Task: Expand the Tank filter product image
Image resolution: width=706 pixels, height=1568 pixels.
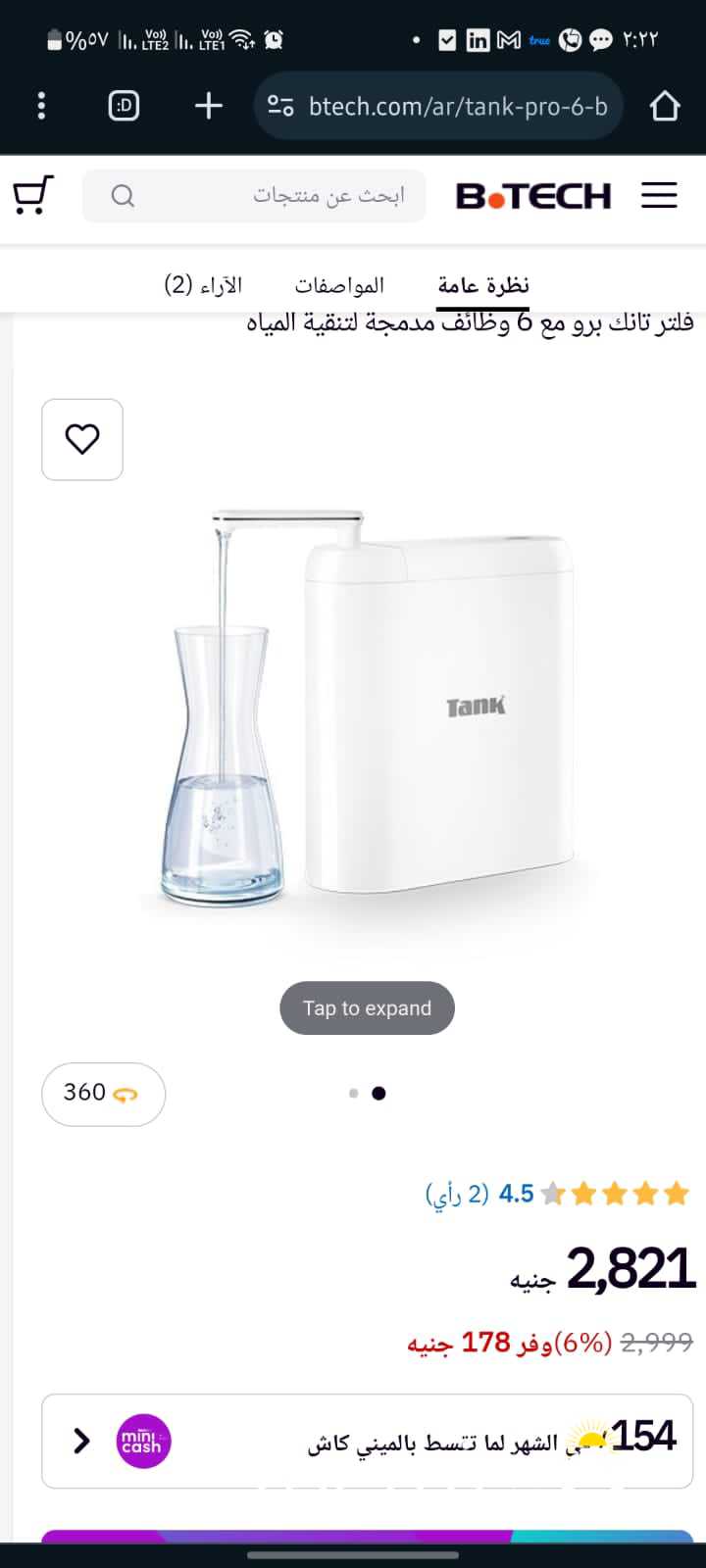Action: coord(367,1008)
